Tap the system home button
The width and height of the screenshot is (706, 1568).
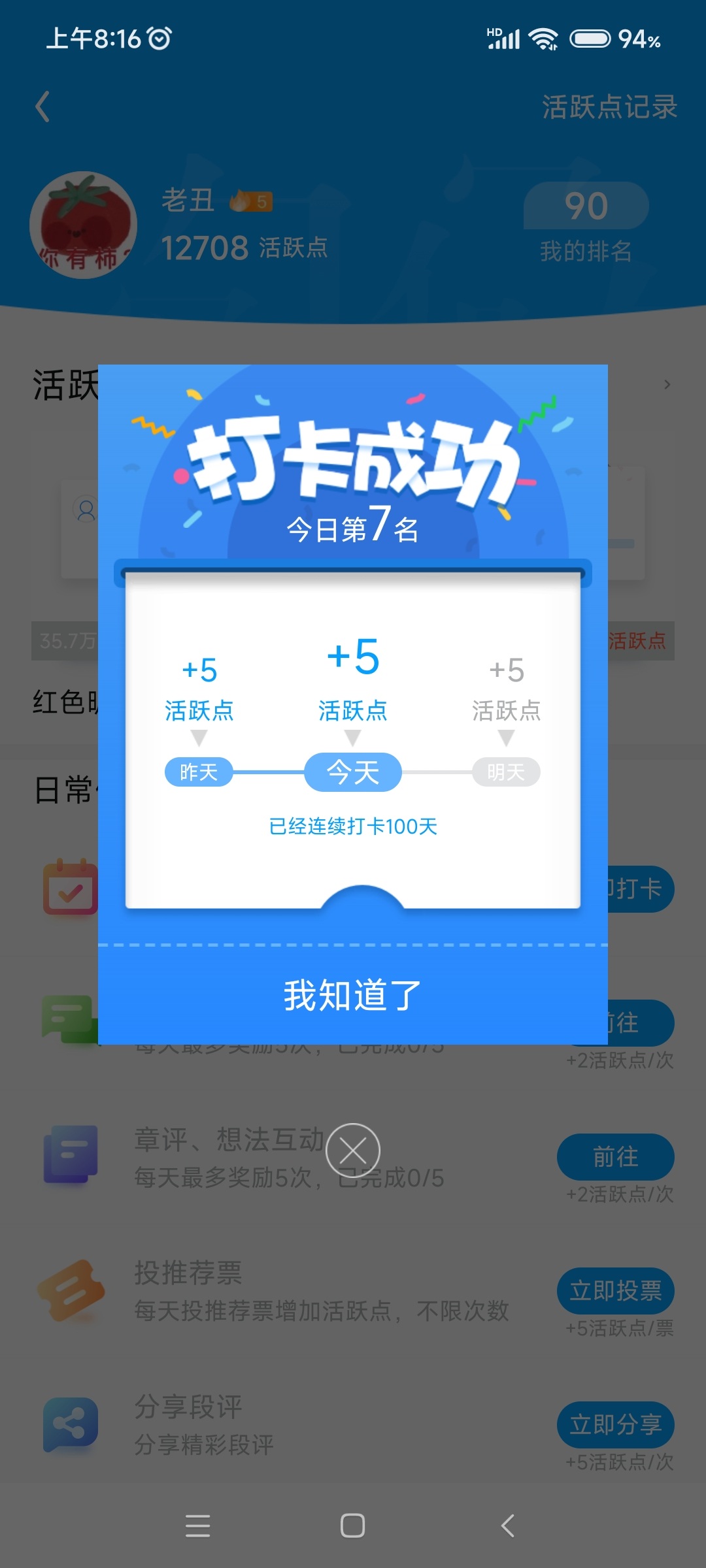pos(353,1526)
